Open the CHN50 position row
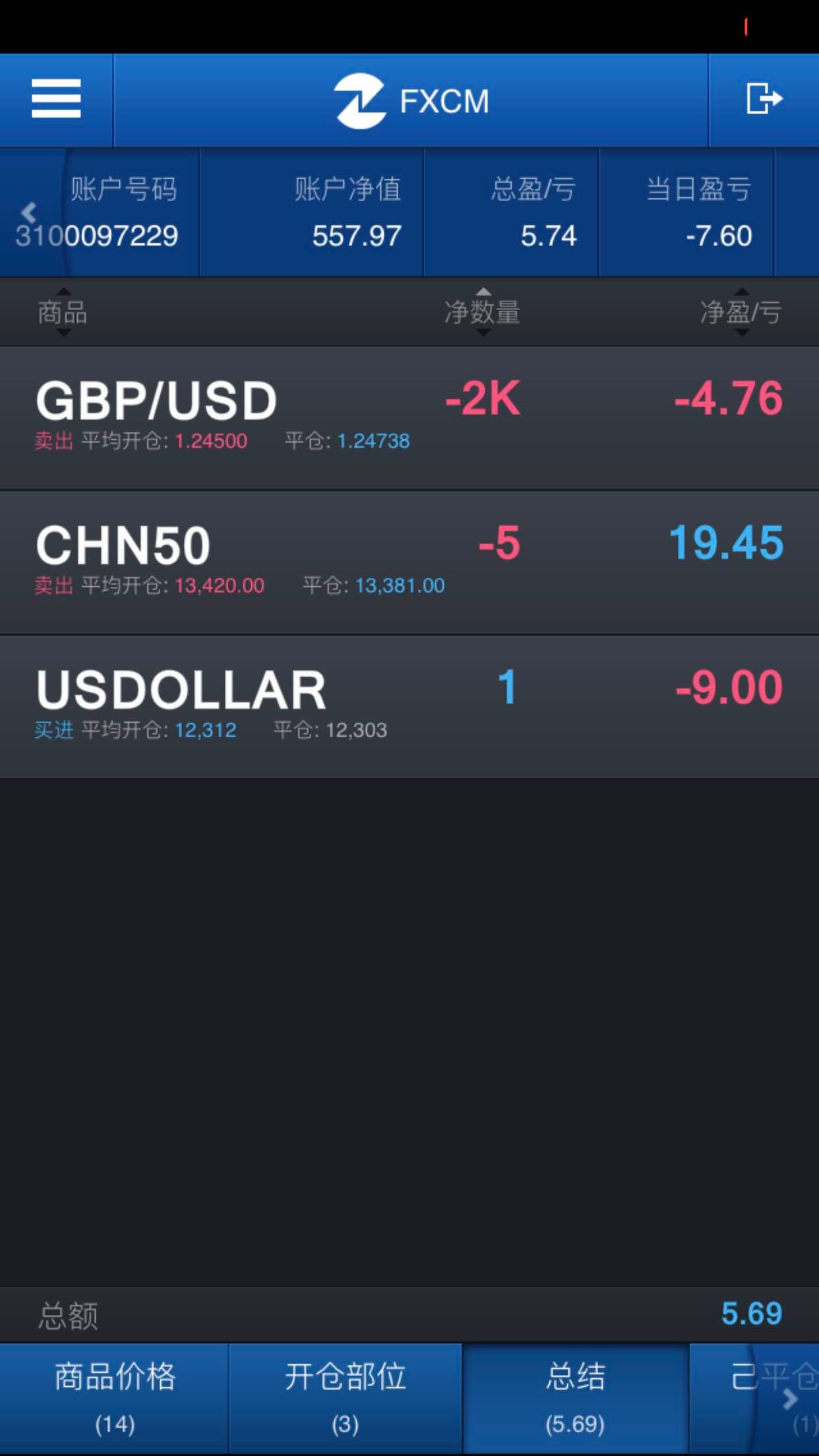This screenshot has width=819, height=1456. [x=409, y=562]
